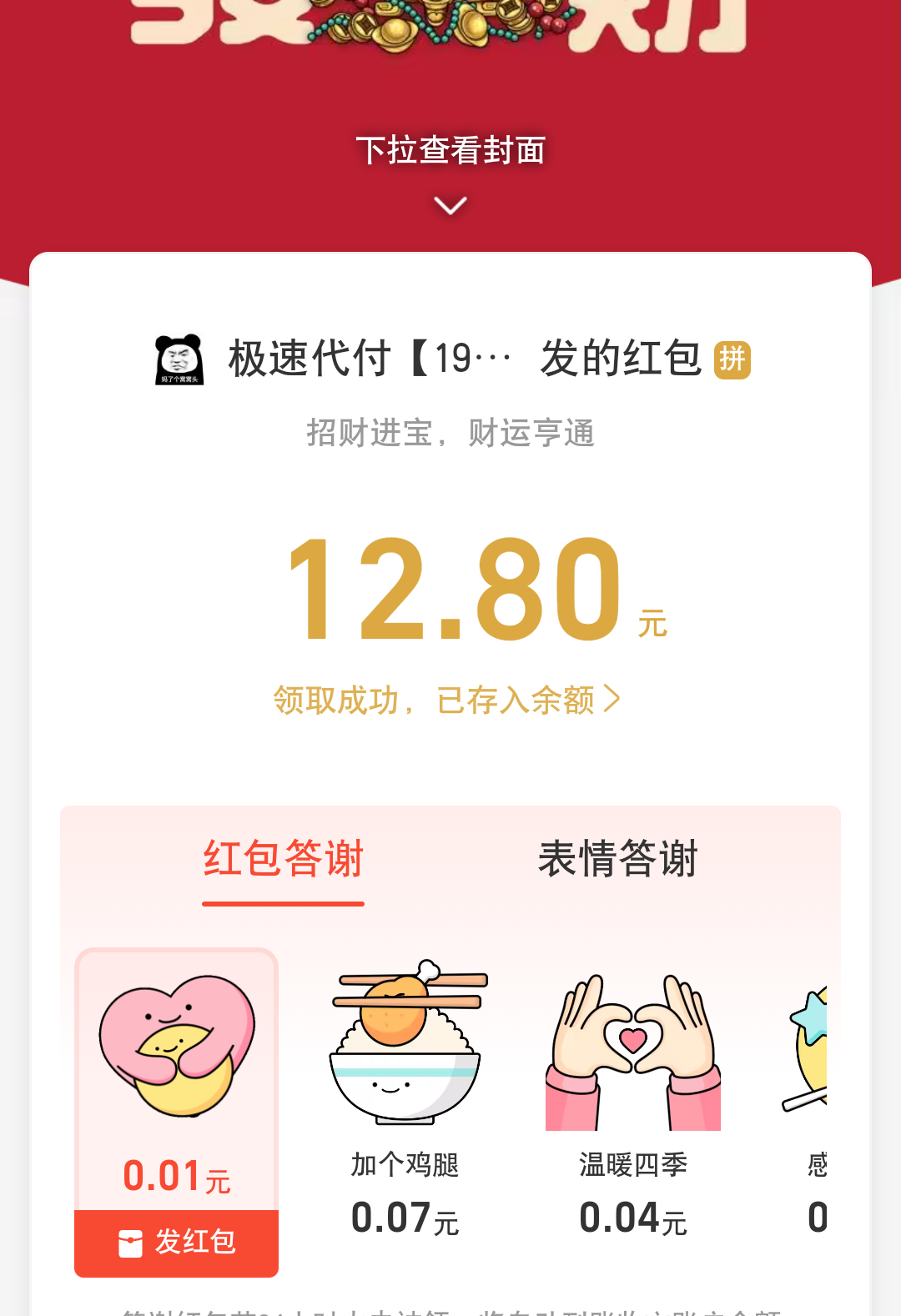This screenshot has height=1316, width=901.
Task: Open sender 极速代付 avatar
Action: 179,359
